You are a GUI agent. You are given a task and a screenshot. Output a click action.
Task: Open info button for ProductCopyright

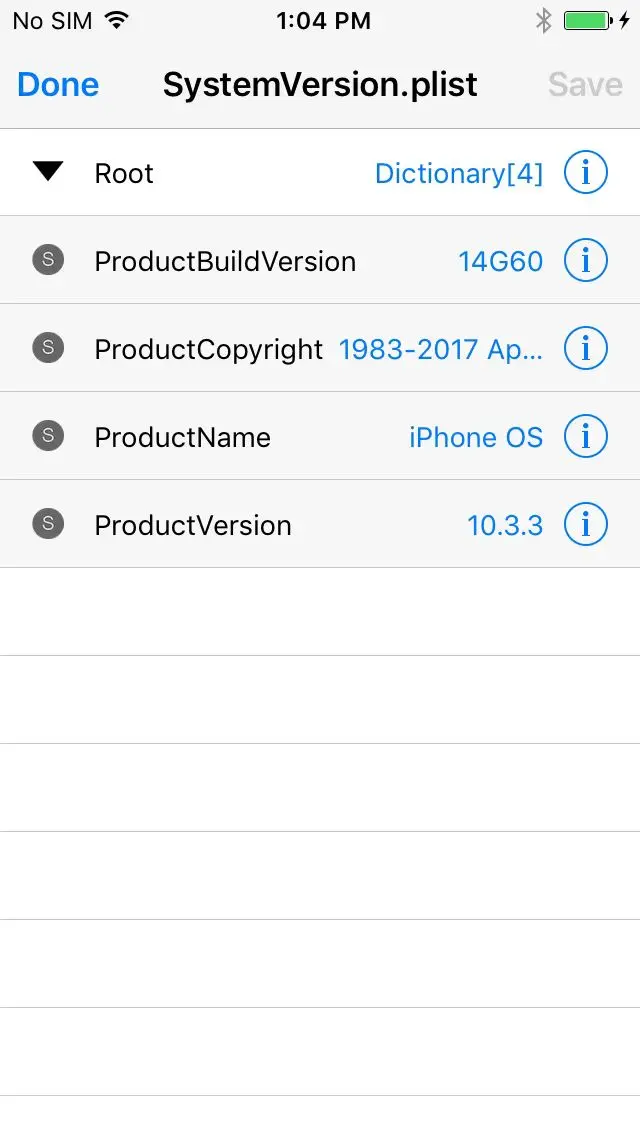point(586,348)
